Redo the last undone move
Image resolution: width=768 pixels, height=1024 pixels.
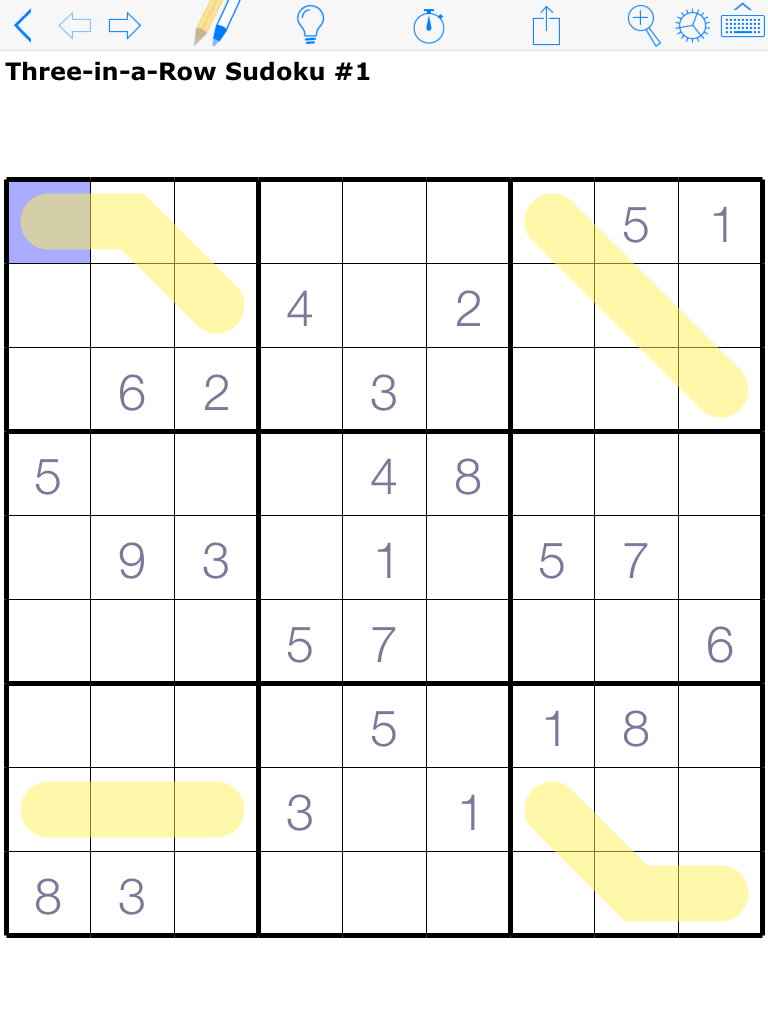click(x=125, y=25)
